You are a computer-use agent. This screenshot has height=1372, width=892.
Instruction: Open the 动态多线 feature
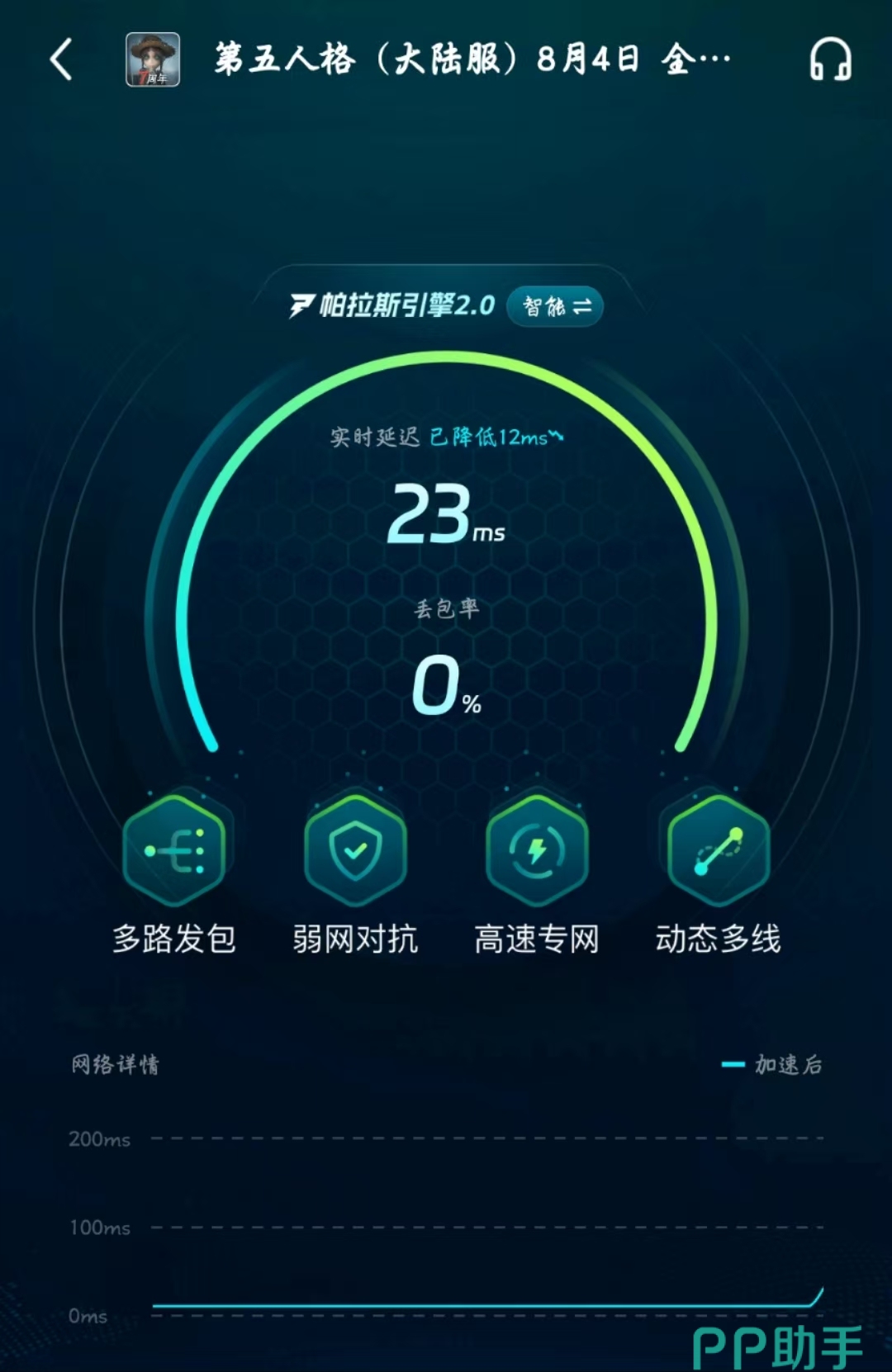[x=718, y=850]
